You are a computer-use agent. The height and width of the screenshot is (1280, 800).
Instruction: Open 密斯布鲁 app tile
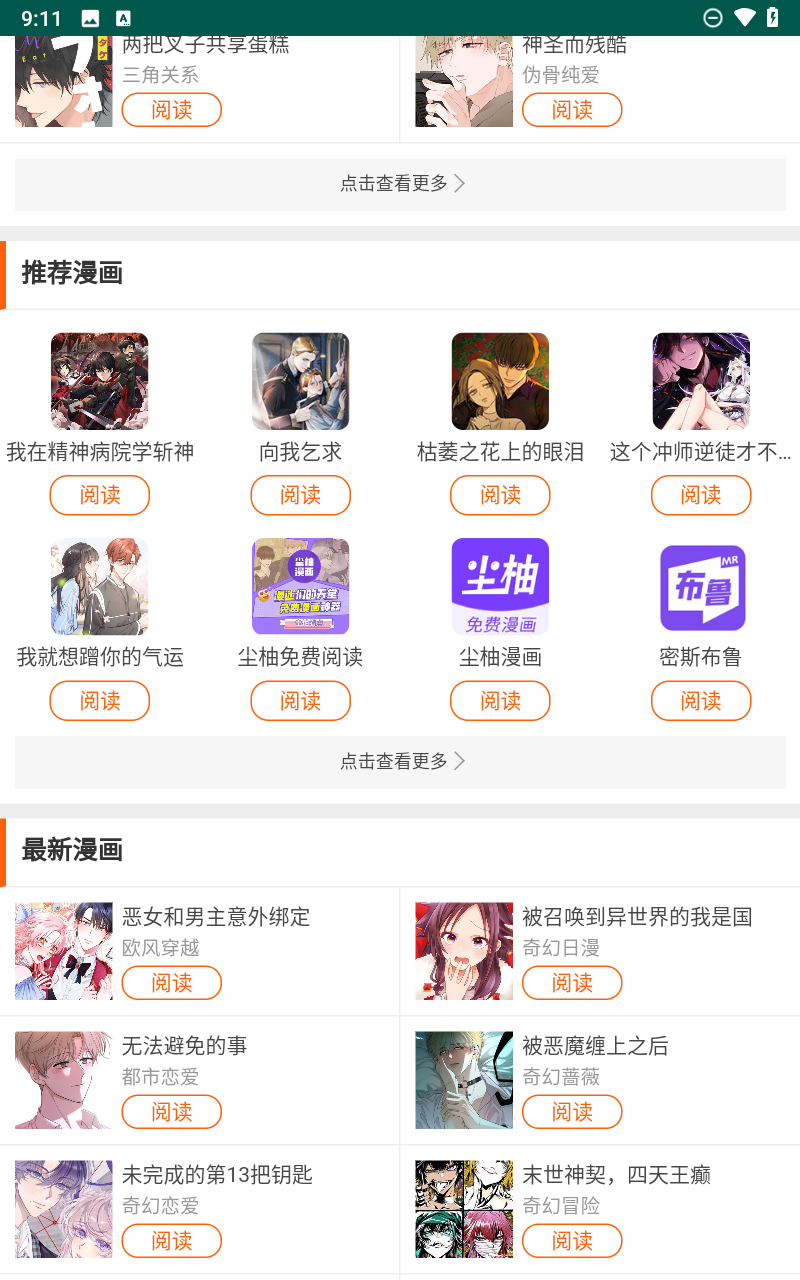coord(700,586)
